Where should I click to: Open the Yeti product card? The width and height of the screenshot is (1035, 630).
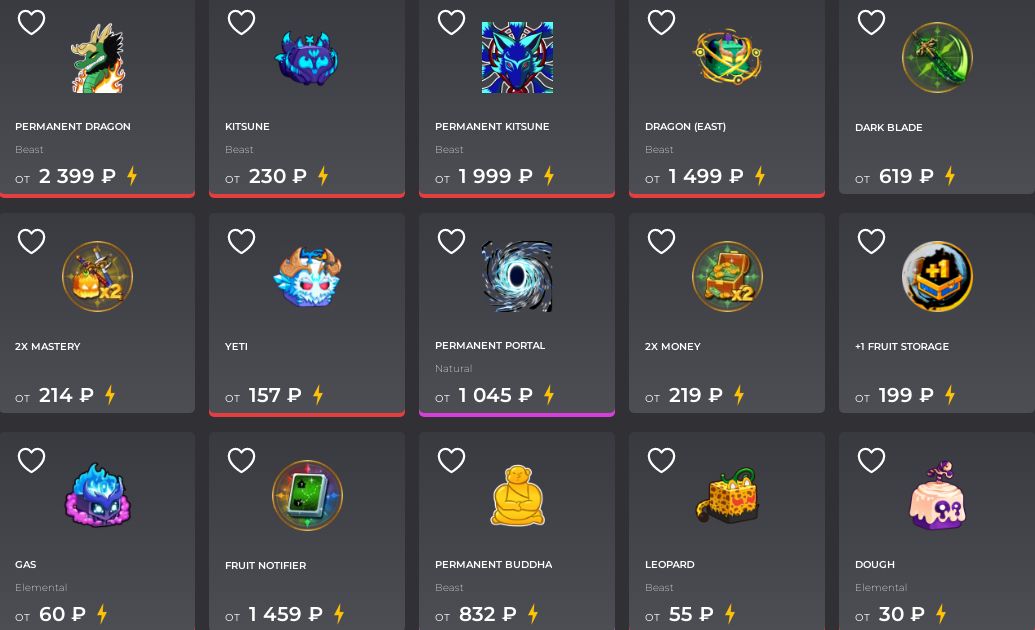coord(307,314)
